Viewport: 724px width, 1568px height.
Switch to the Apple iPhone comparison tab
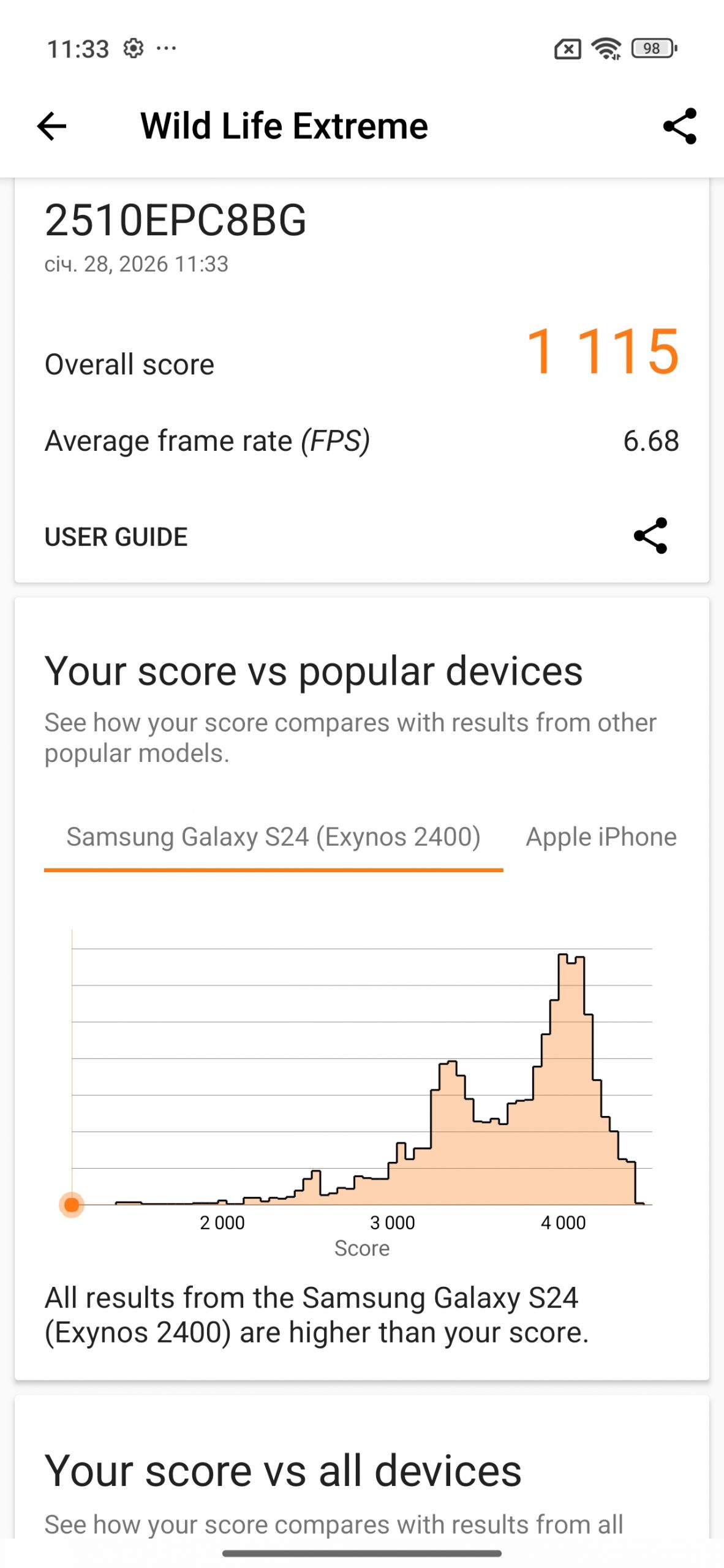click(x=601, y=837)
